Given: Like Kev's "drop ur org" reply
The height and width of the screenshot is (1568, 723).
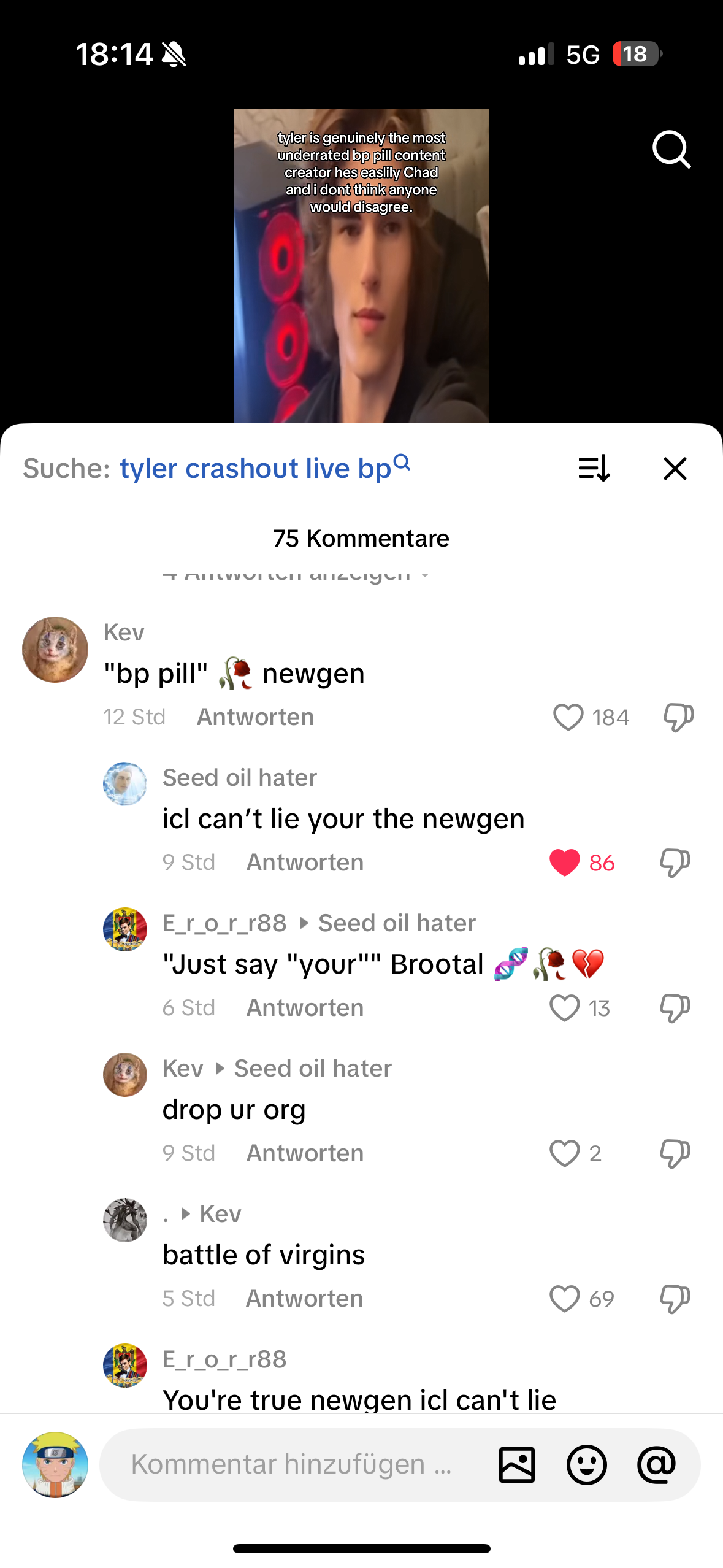Looking at the screenshot, I should 565,1153.
